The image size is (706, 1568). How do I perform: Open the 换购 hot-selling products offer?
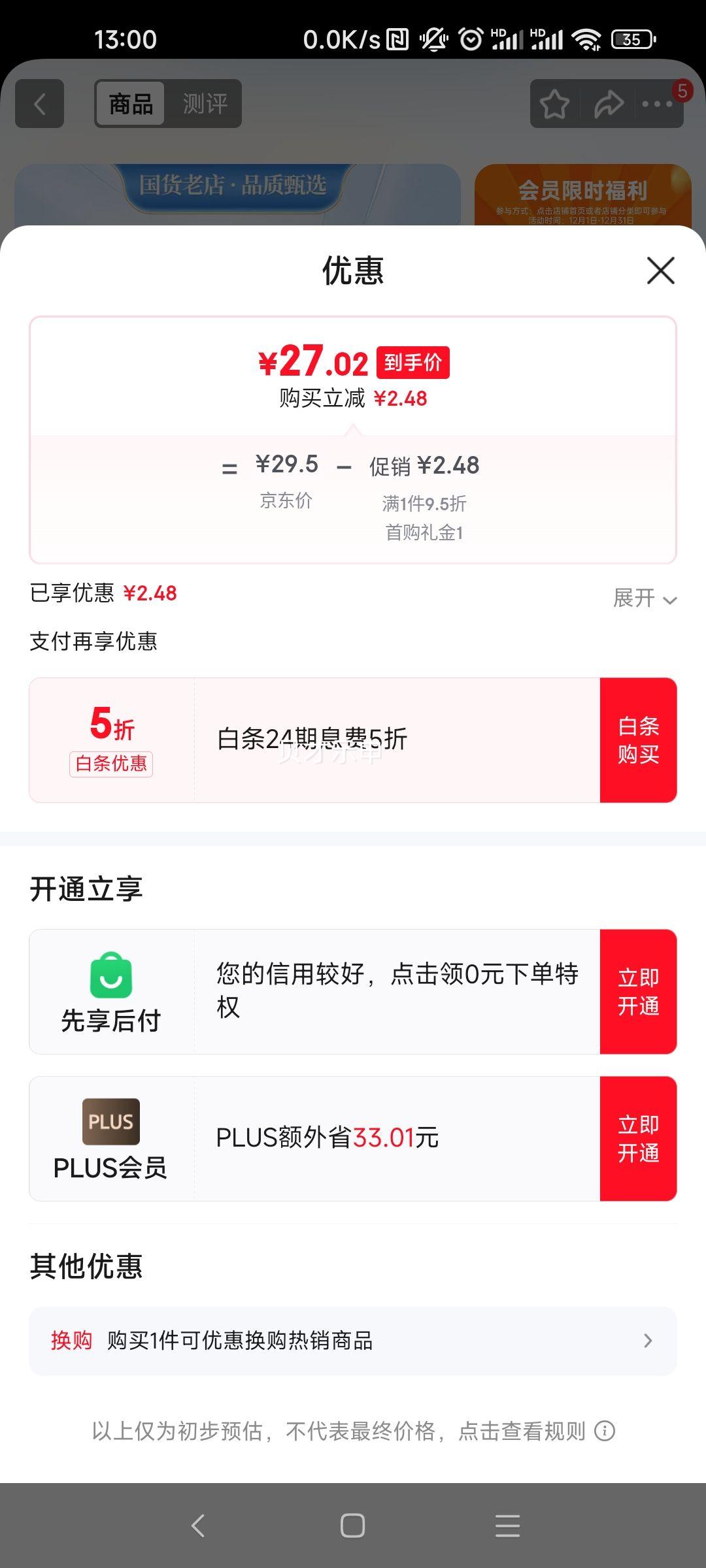(x=353, y=1341)
